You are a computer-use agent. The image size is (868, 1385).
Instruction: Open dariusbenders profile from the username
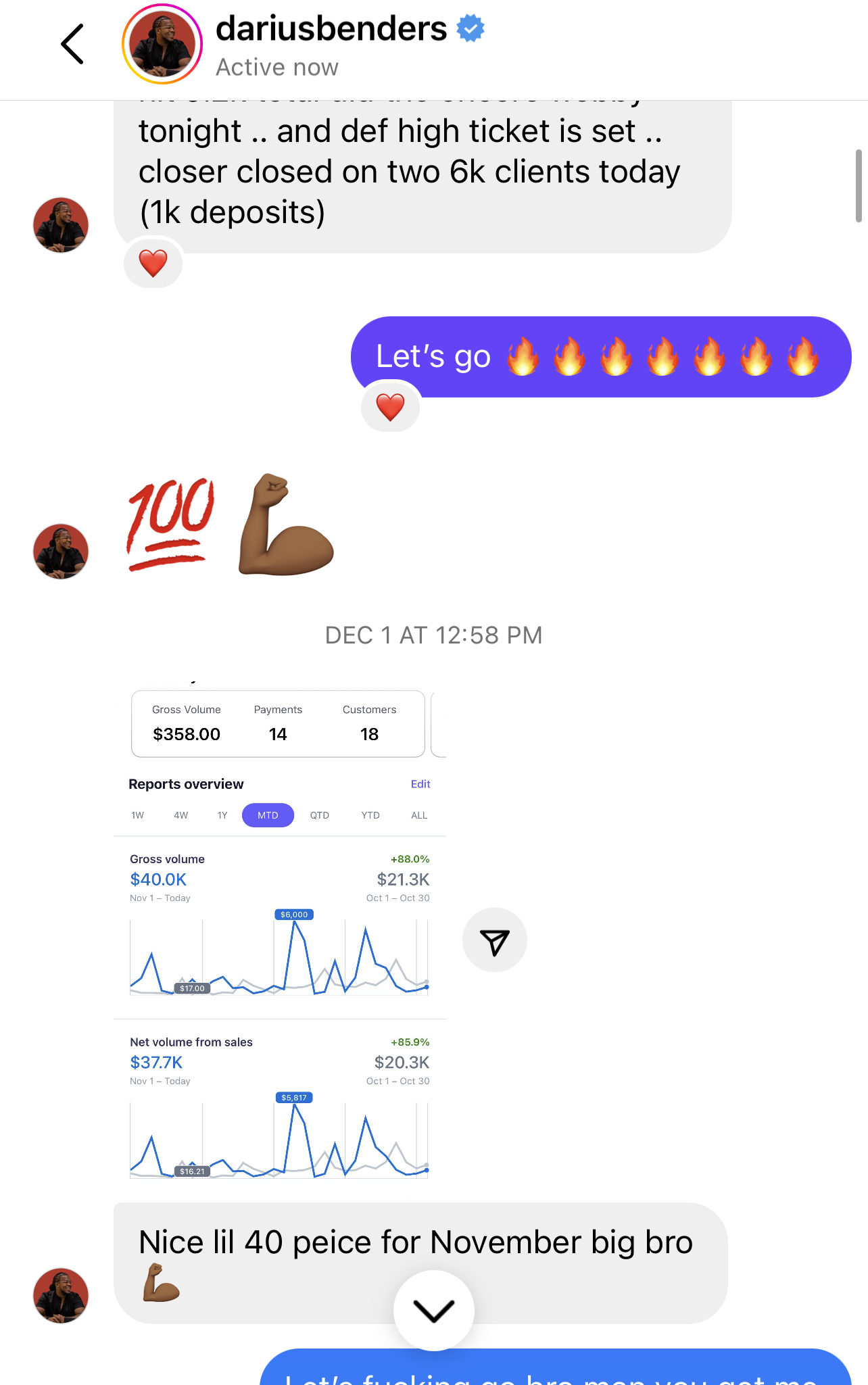pos(331,29)
